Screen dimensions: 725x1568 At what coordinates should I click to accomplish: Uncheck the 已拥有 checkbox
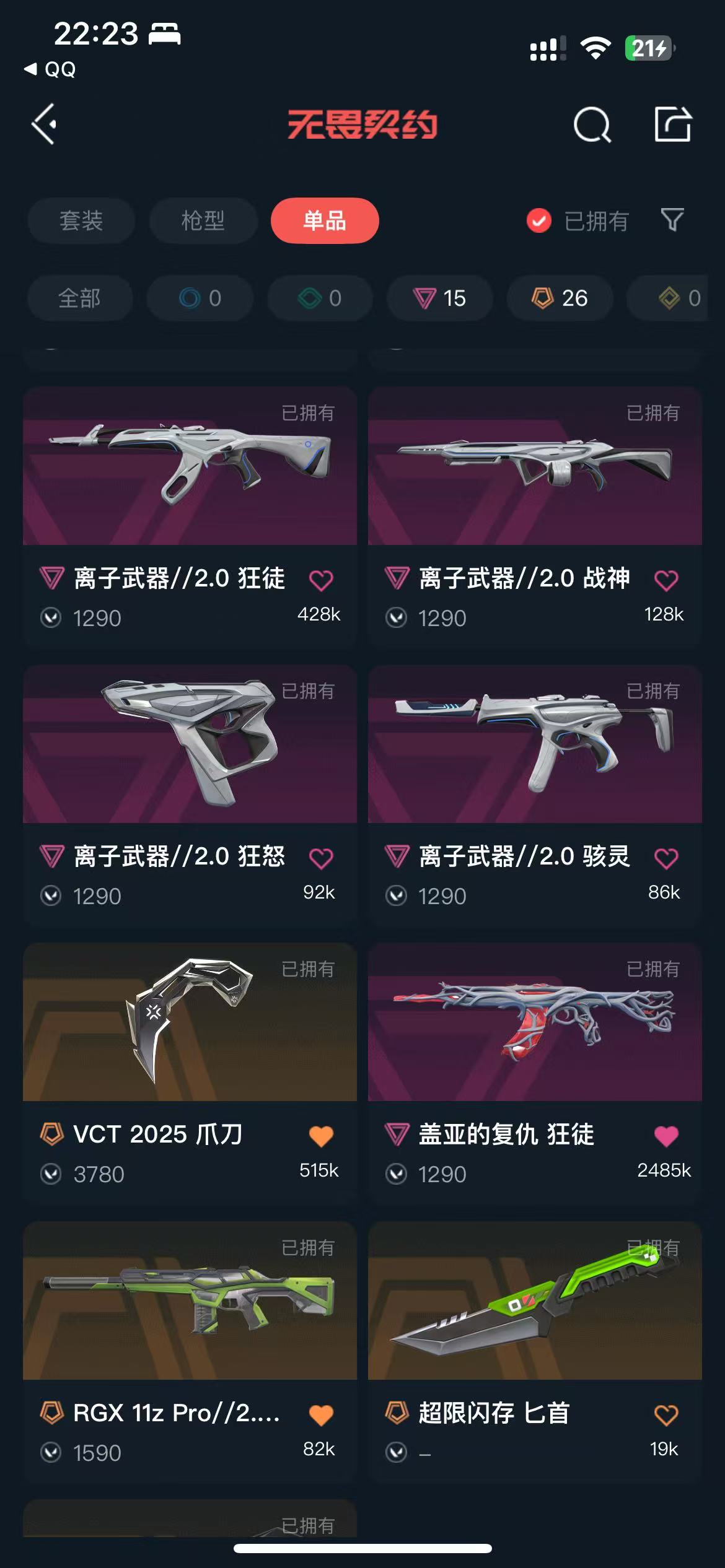(538, 220)
